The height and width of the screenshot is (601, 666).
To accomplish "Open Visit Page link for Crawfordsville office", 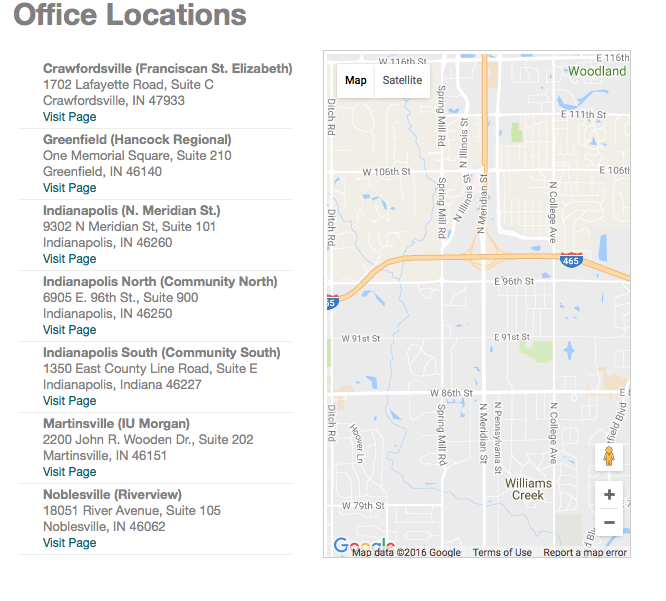I will coord(69,117).
